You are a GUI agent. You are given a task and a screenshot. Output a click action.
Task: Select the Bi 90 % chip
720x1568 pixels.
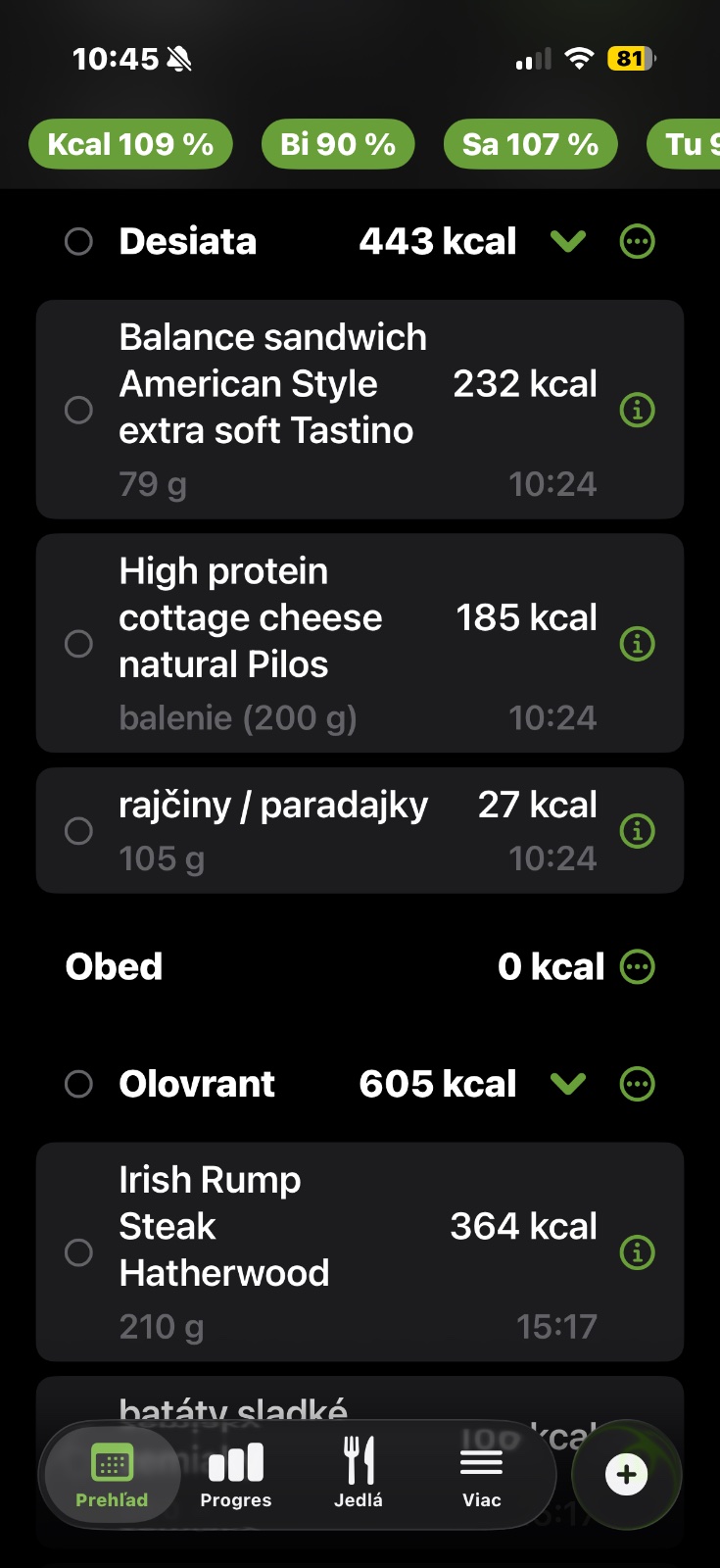[x=338, y=145]
